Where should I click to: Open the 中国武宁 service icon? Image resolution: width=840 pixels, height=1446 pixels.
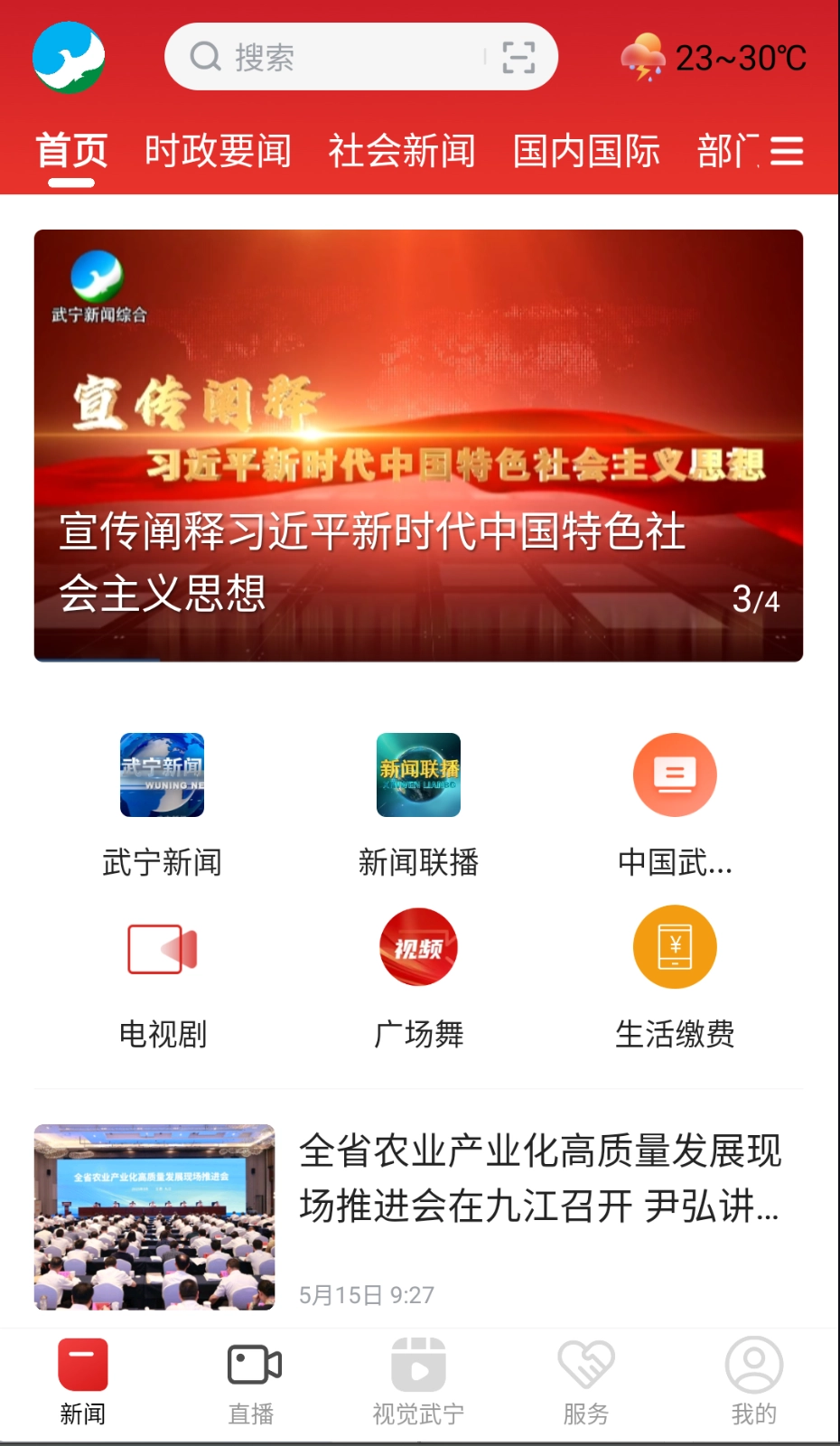674,776
